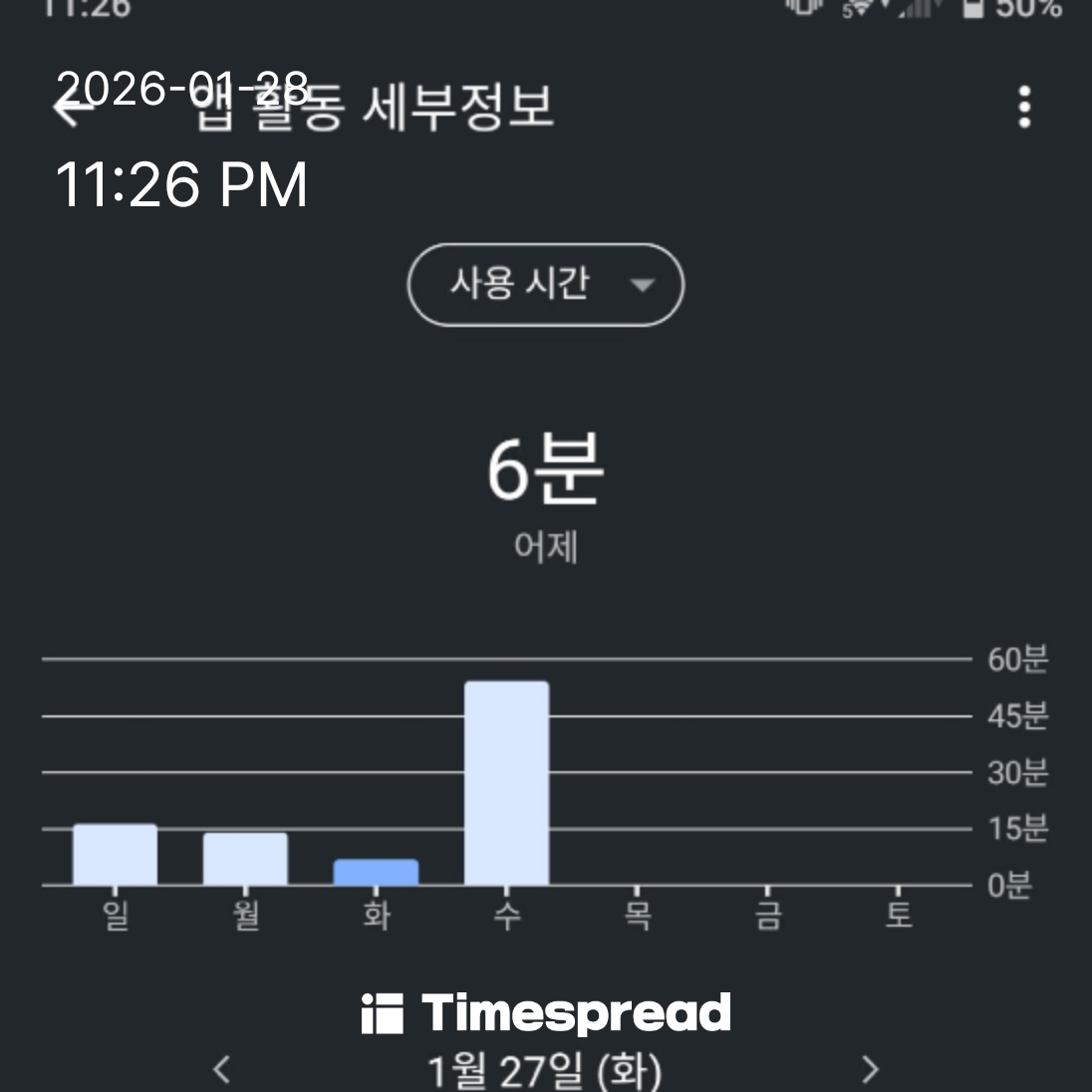Select the 월 bar in the chart
1092x1092 pixels.
click(x=245, y=858)
